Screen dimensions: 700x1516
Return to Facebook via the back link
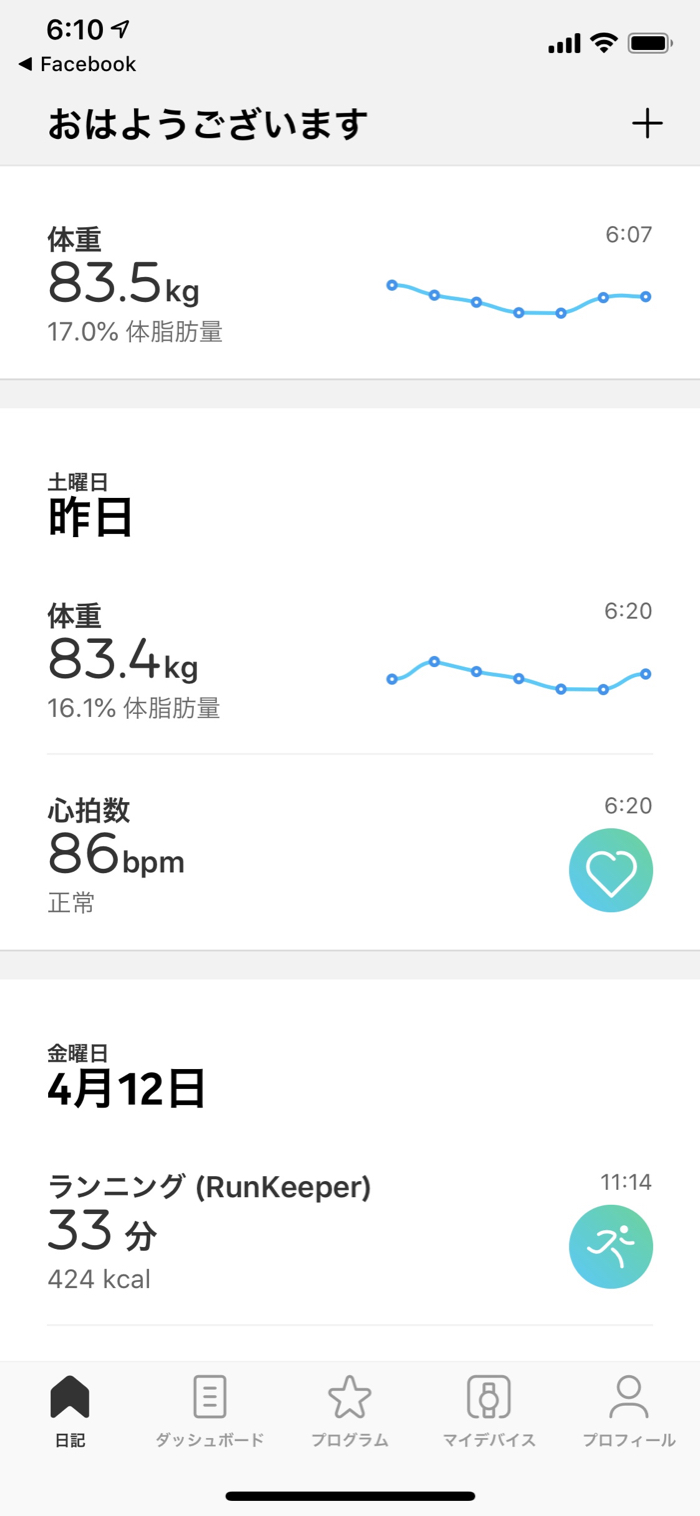(77, 65)
